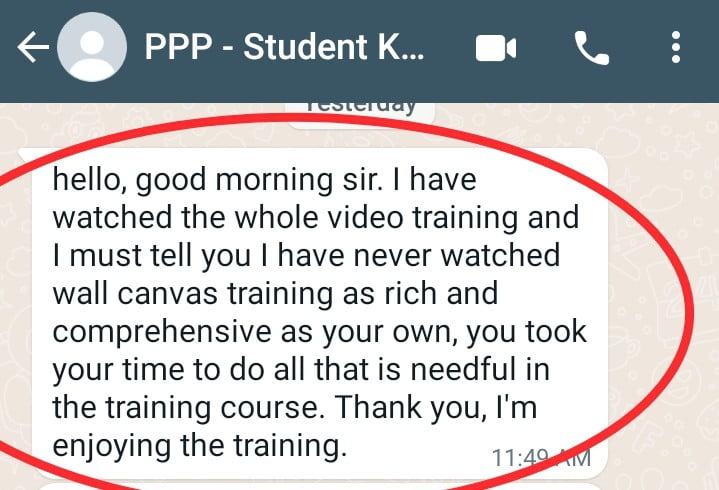Start a voice call
The height and width of the screenshot is (490, 719).
click(x=592, y=48)
